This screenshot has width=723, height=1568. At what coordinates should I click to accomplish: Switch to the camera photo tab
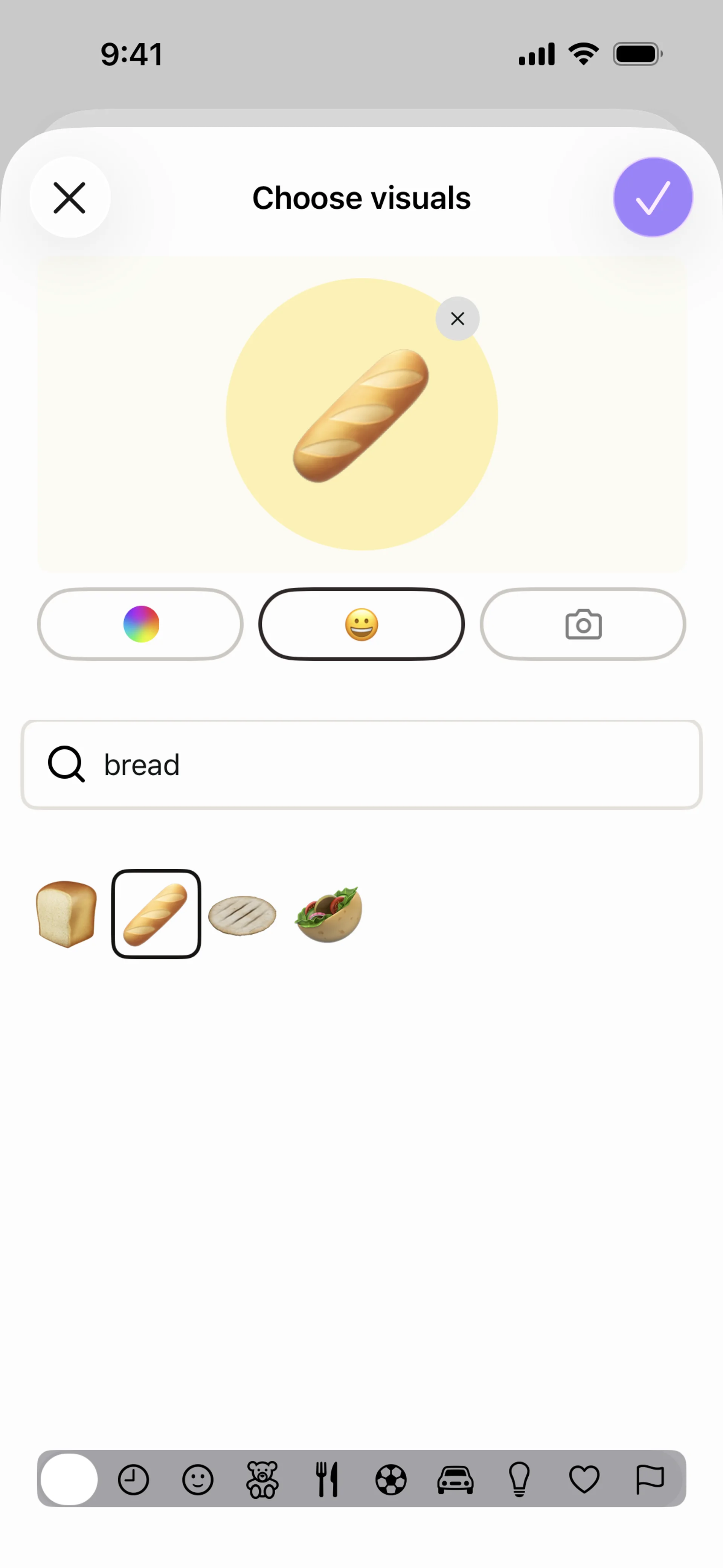(583, 624)
